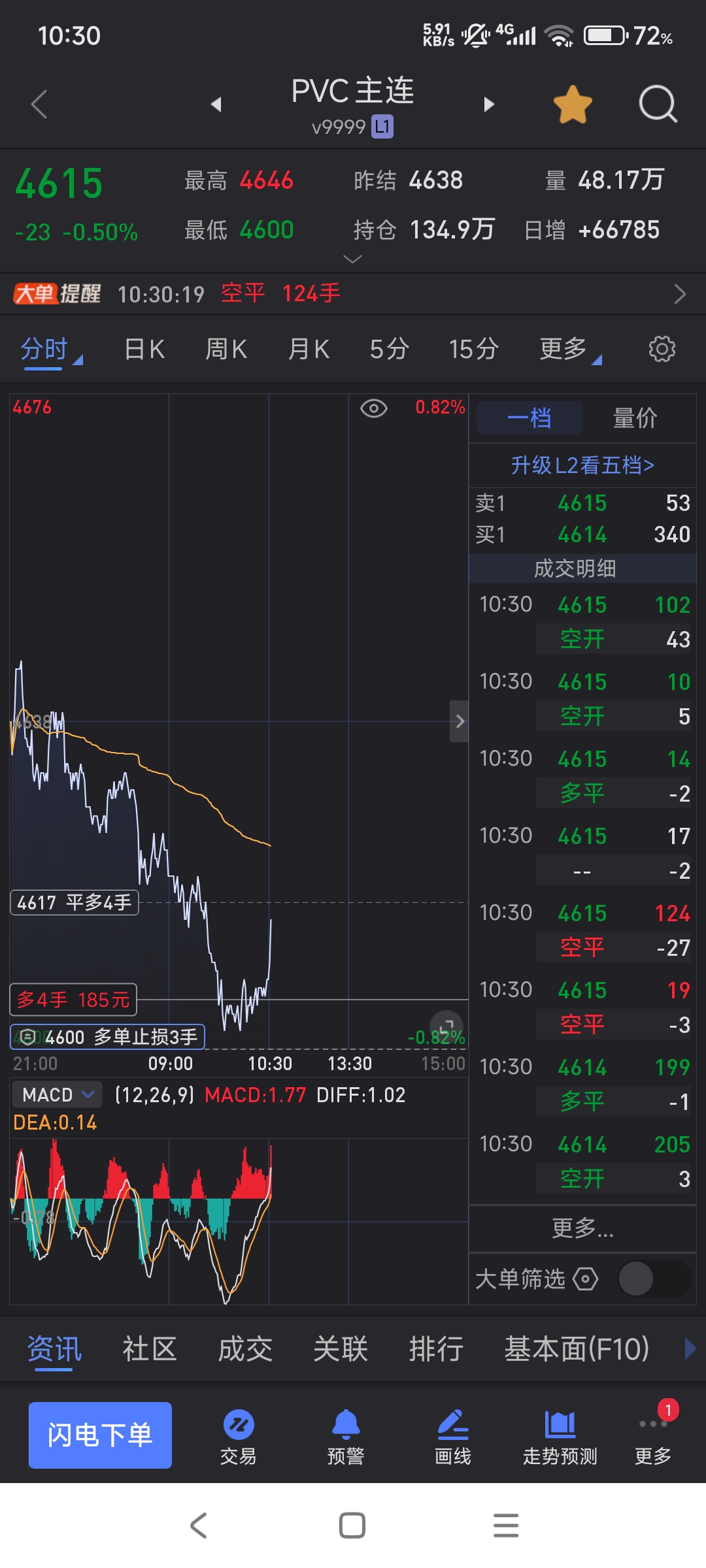
Task: Switch to 量价 panel
Action: [635, 418]
